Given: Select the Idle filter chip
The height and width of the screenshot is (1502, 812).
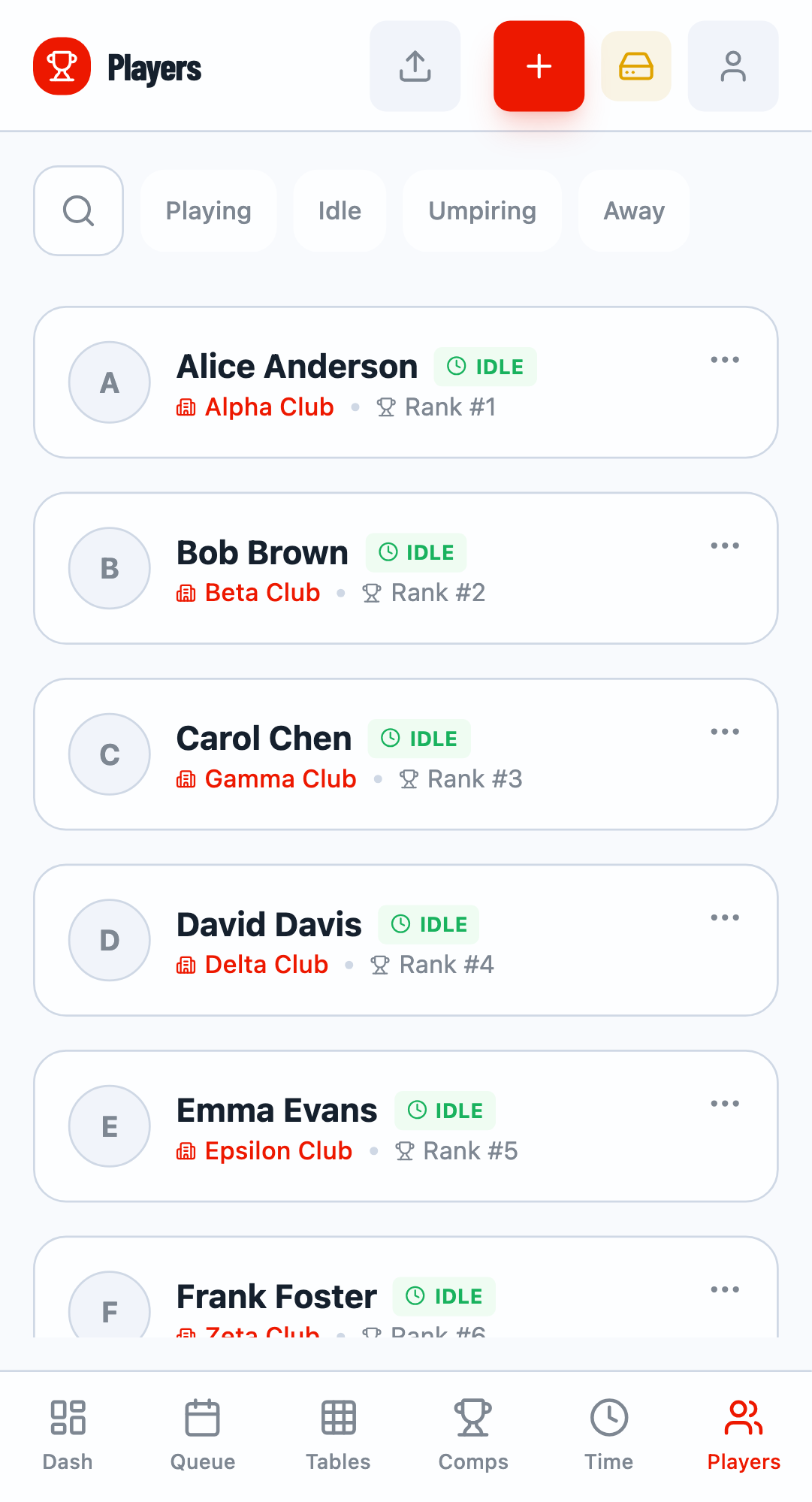Looking at the screenshot, I should (340, 210).
